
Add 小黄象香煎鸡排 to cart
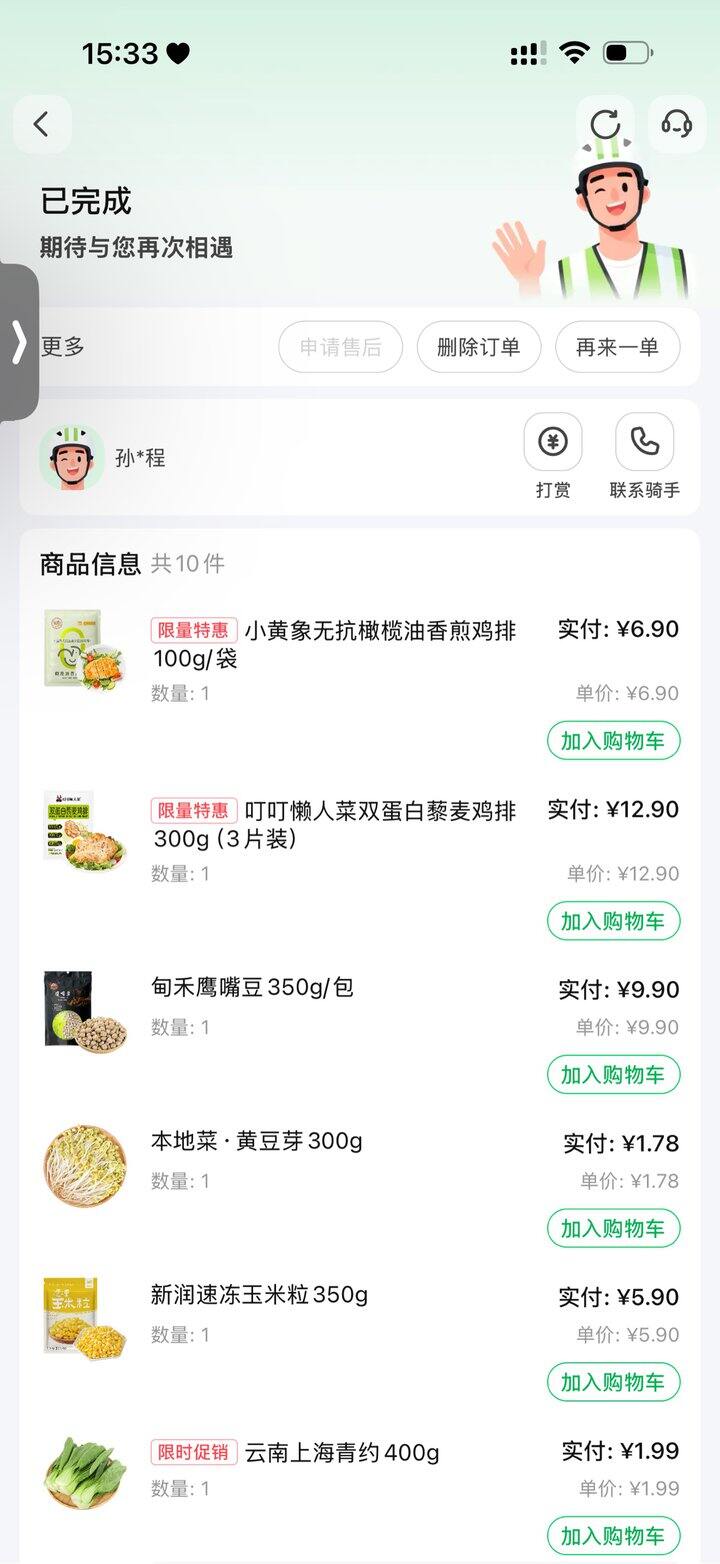[613, 741]
